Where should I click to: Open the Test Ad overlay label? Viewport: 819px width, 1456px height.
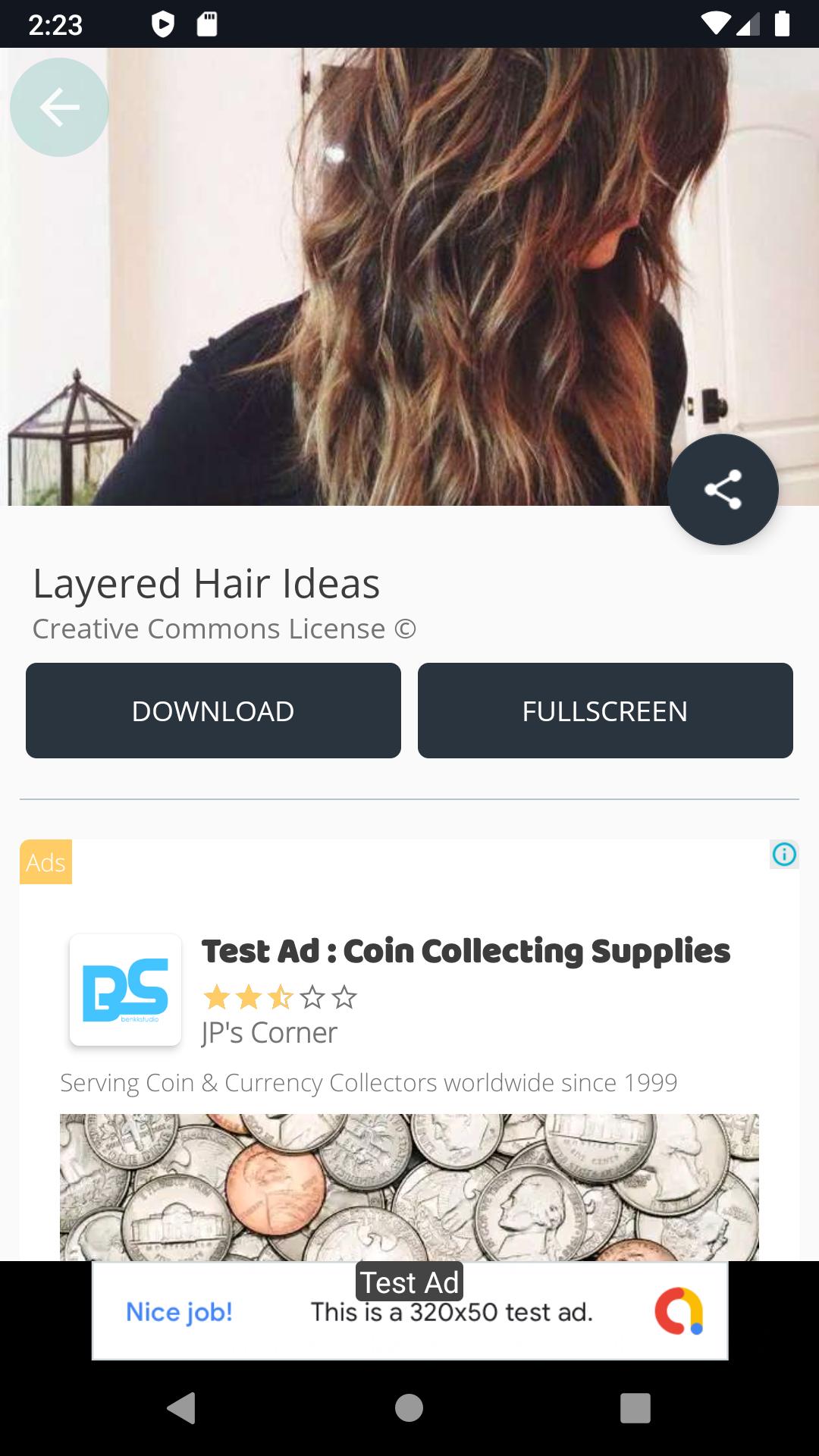pyautogui.click(x=409, y=1282)
